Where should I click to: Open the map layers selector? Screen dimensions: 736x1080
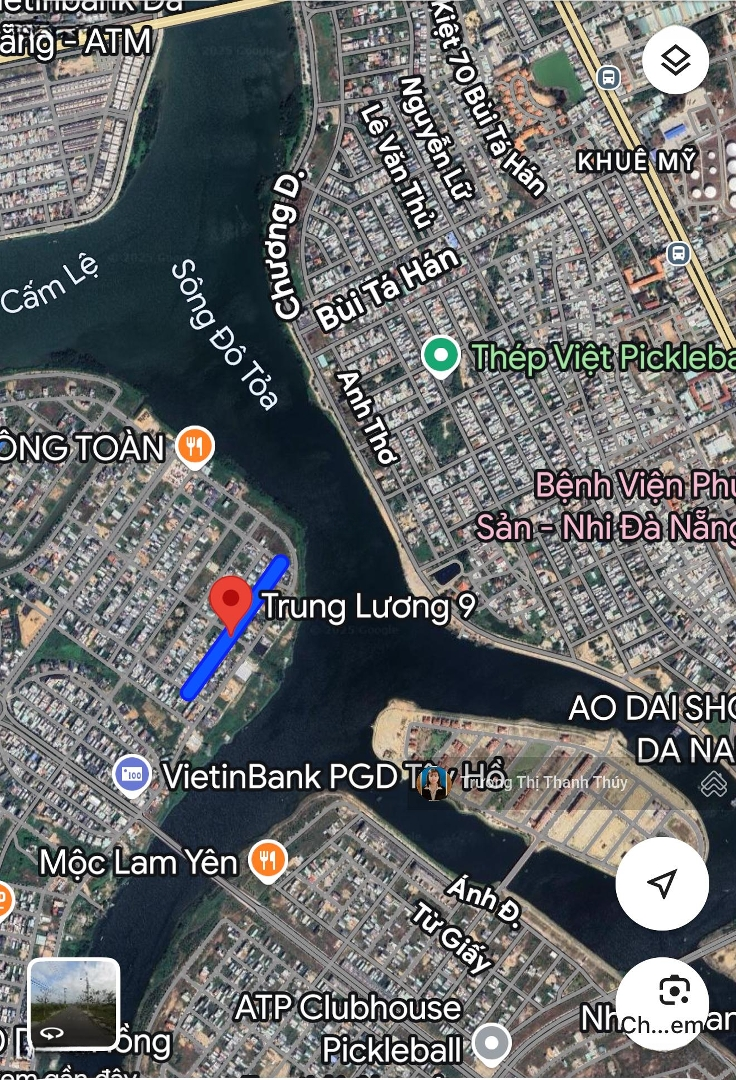click(675, 61)
